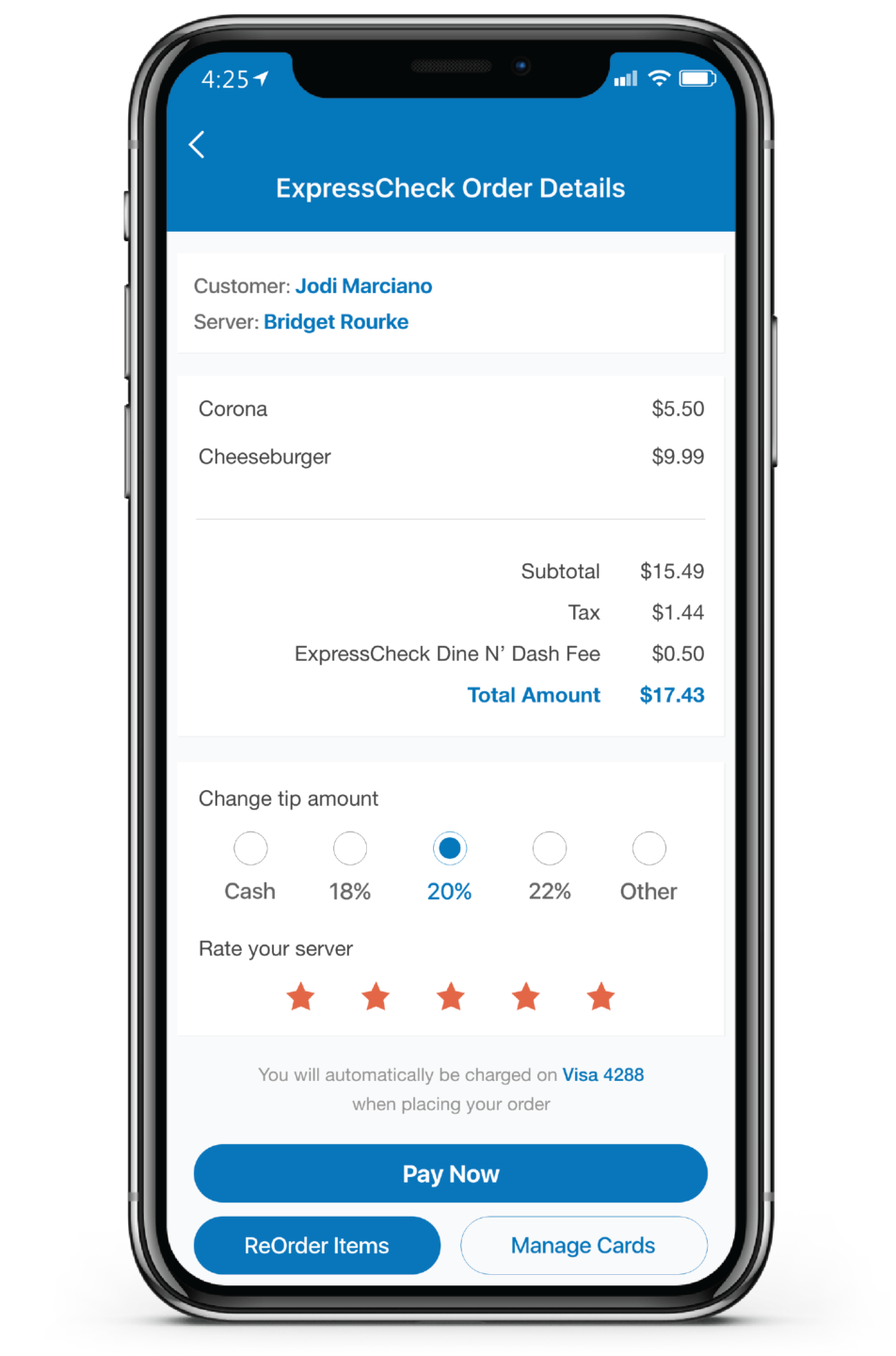Image resolution: width=896 pixels, height=1356 pixels.
Task: Open the Visa 4288 card link
Action: pyautogui.click(x=602, y=1074)
